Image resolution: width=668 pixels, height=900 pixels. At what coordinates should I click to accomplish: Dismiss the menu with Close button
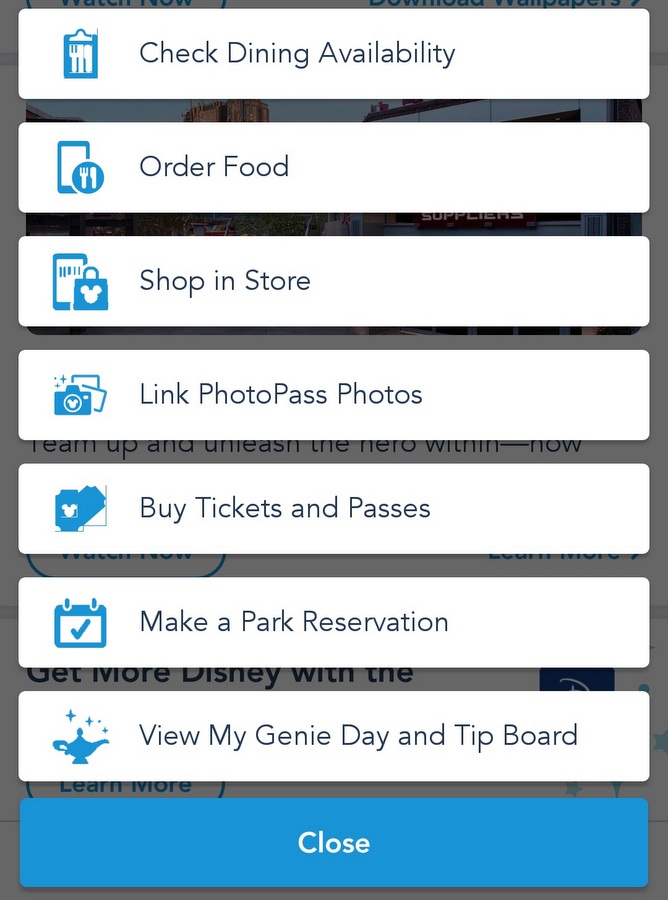pos(333,843)
